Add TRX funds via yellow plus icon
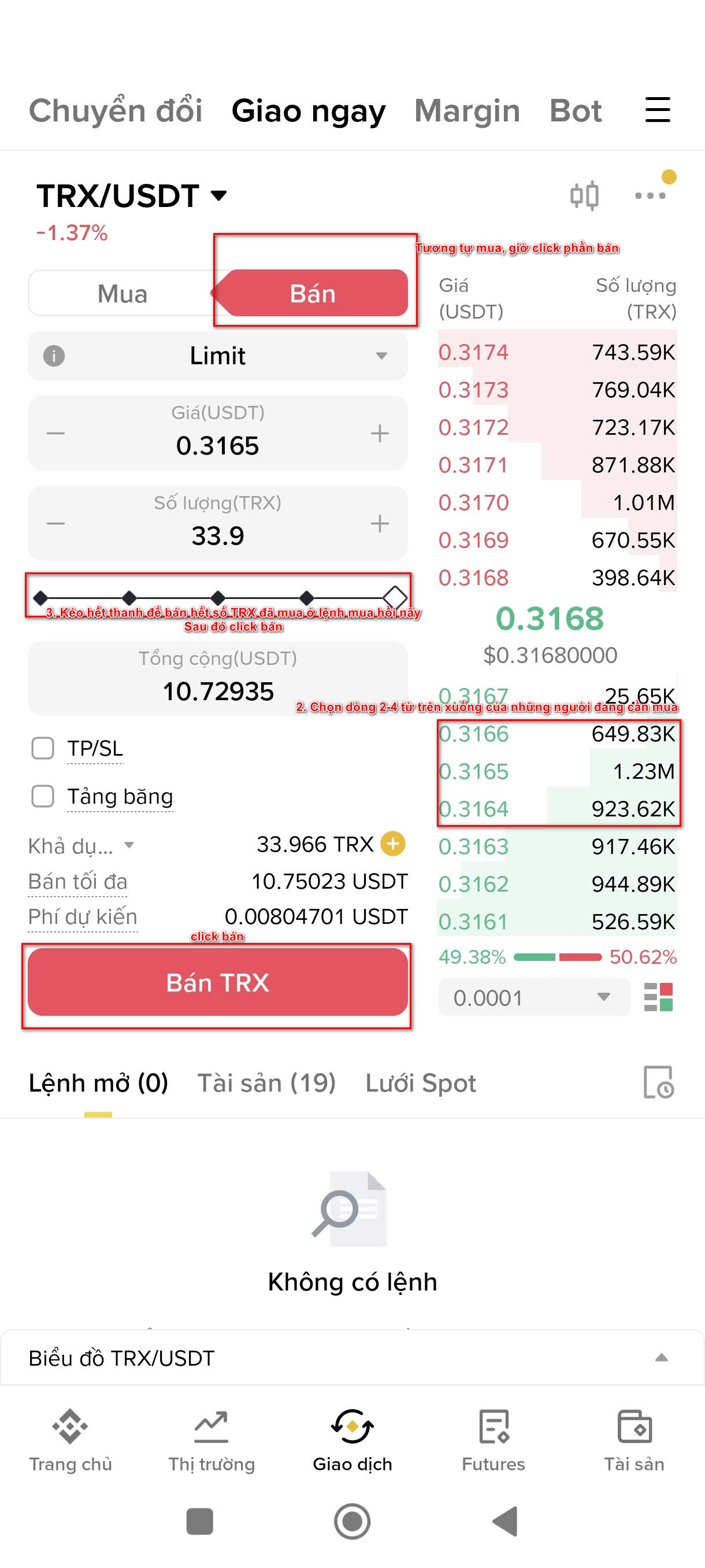This screenshot has width=705, height=1568. click(x=393, y=844)
